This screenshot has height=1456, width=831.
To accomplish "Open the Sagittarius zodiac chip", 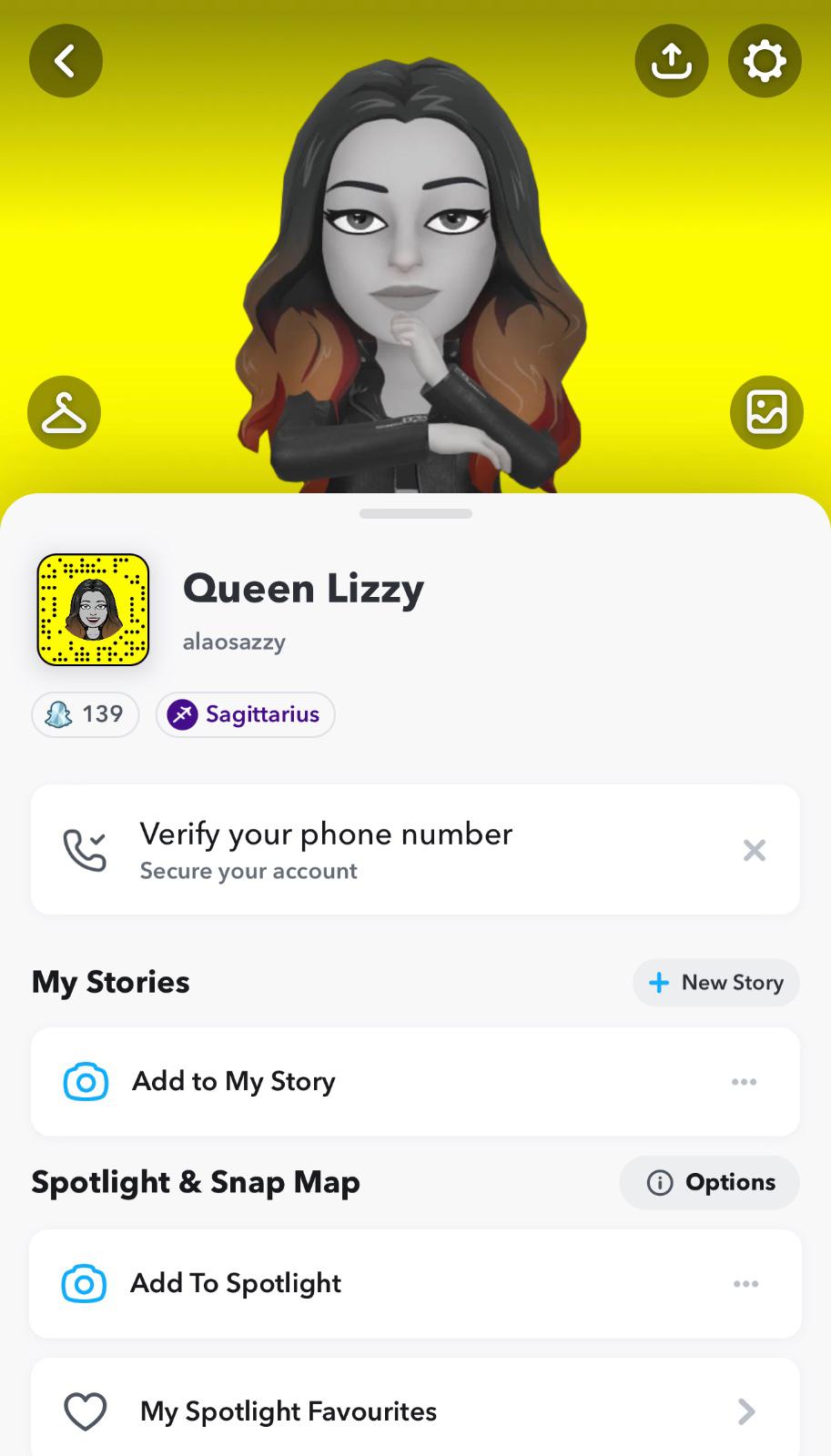I will tap(245, 714).
